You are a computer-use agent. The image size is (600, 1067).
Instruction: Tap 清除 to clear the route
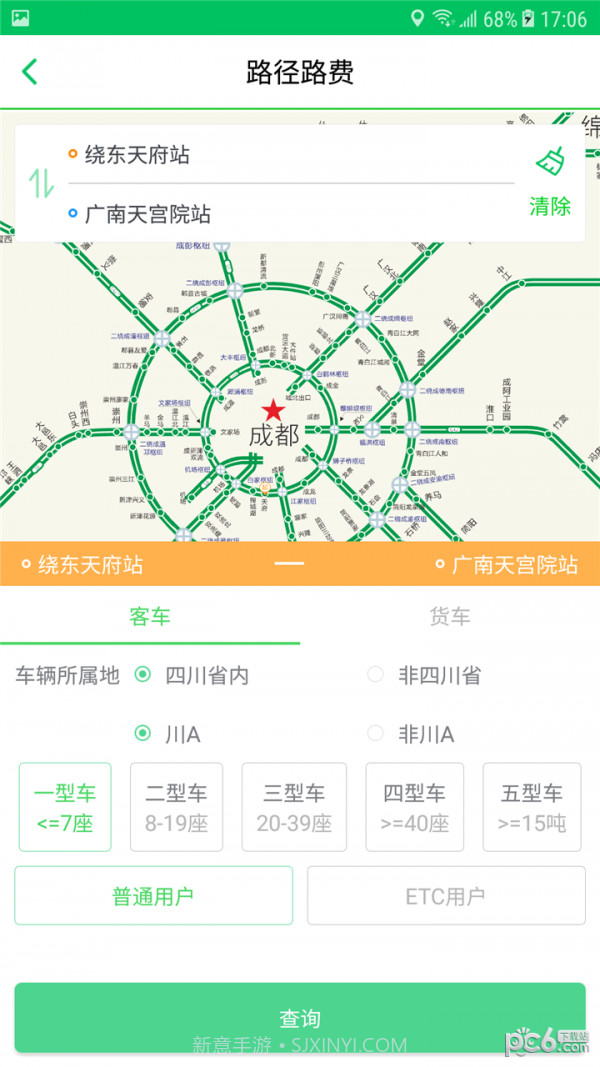[x=550, y=184]
